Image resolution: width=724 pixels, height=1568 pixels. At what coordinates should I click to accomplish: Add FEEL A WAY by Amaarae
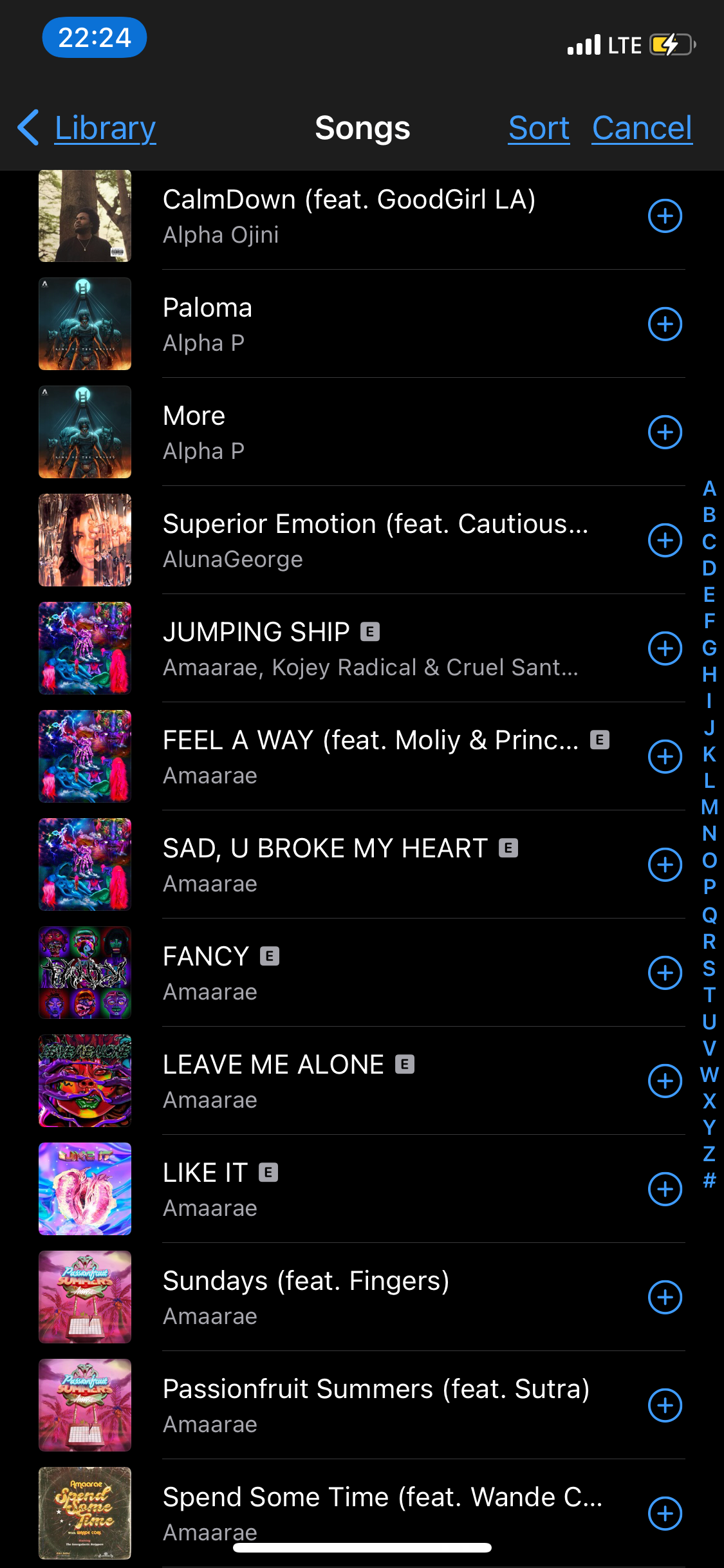[x=665, y=757]
